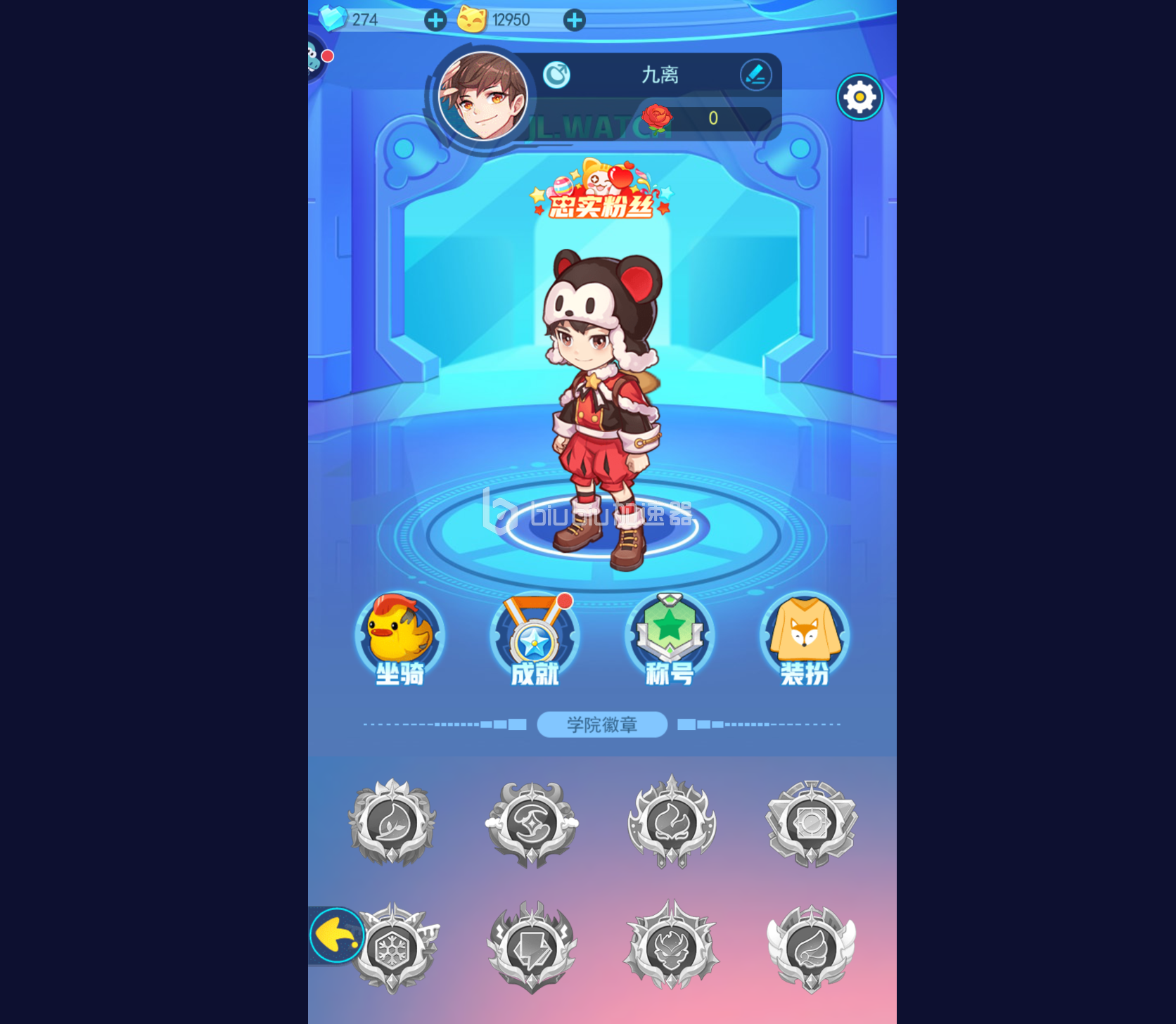
Task: View the leaf academy badge
Action: point(392,822)
